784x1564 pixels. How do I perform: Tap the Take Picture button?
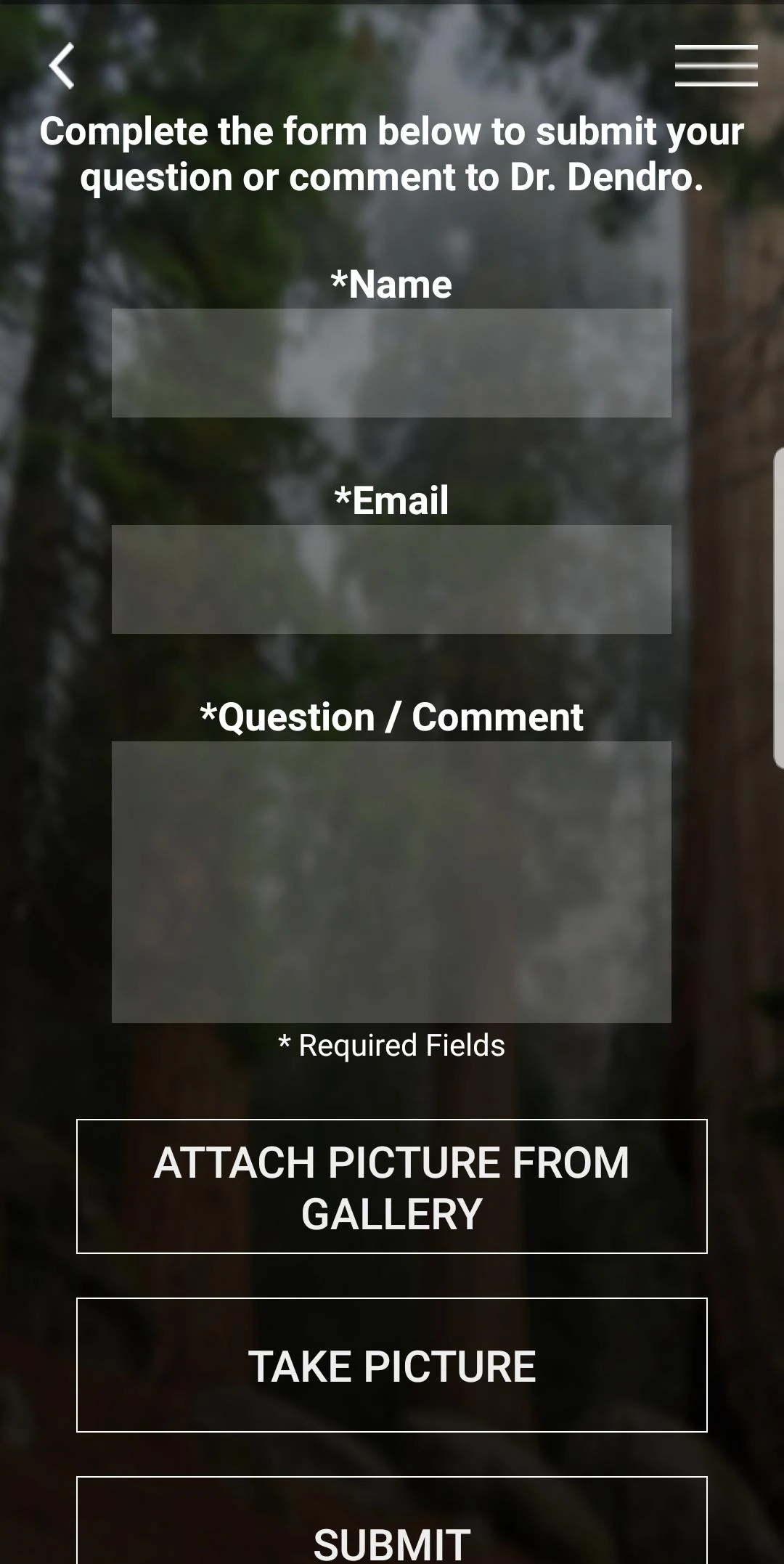pos(391,1365)
